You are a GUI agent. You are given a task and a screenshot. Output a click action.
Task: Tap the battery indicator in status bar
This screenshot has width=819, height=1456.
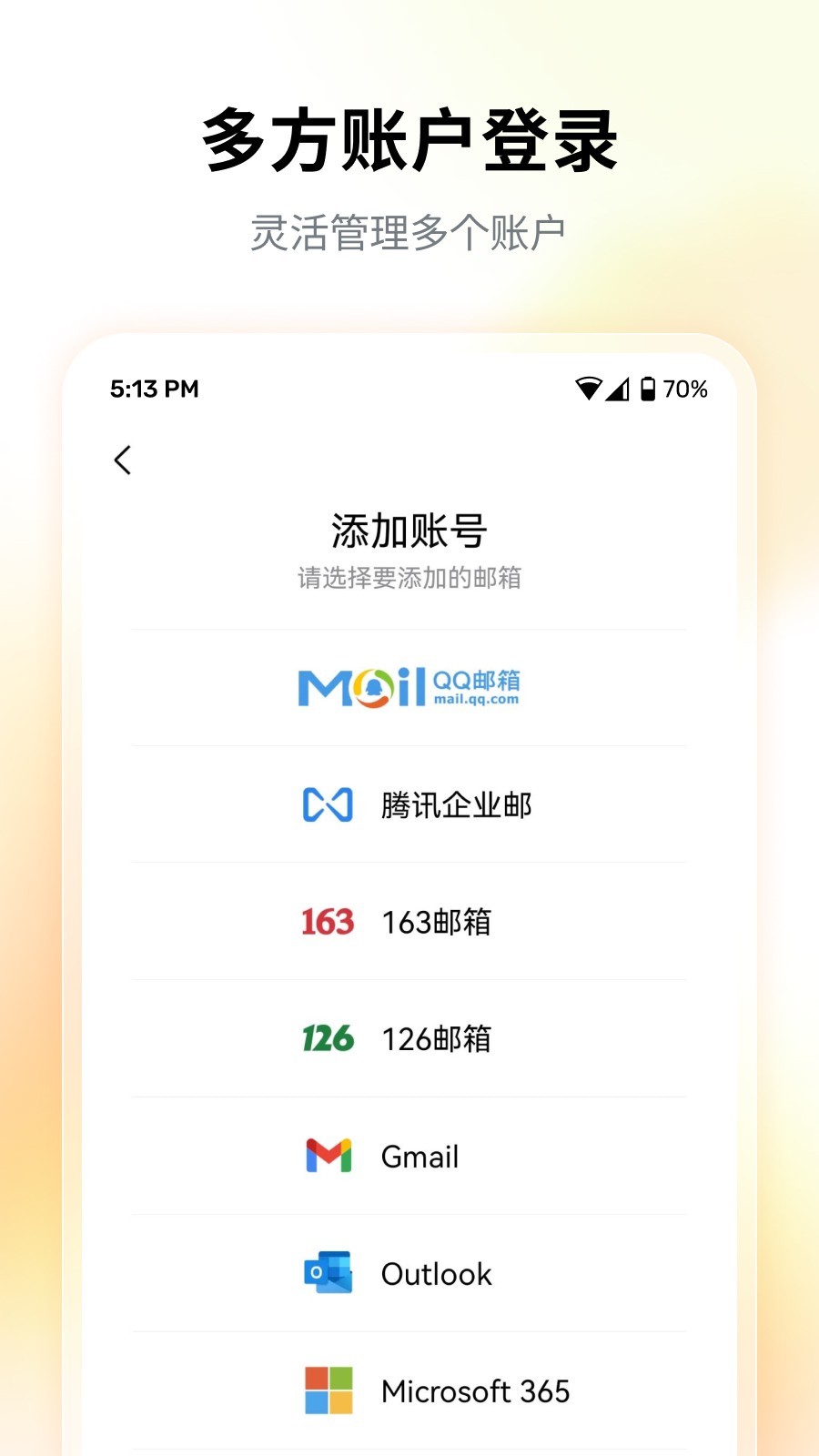pos(648,389)
